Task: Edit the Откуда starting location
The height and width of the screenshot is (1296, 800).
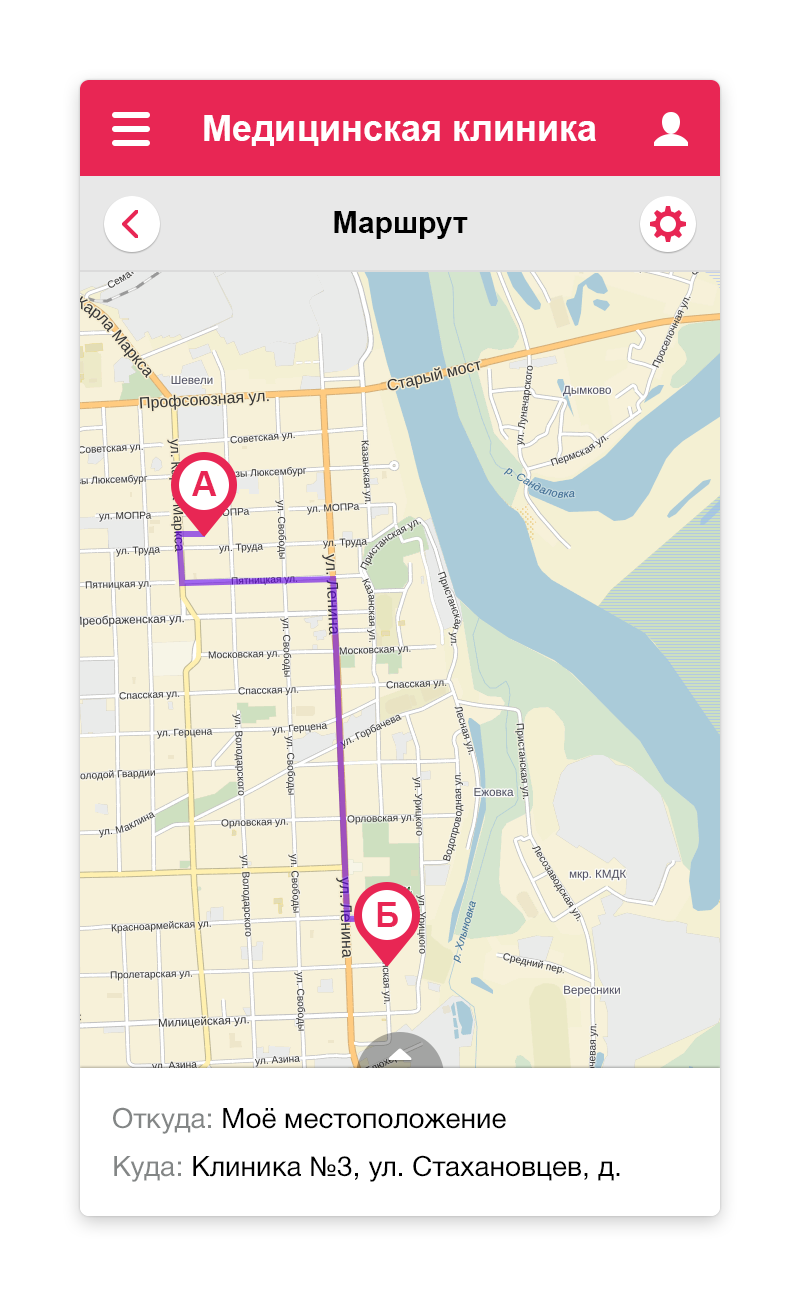Action: tap(363, 1118)
